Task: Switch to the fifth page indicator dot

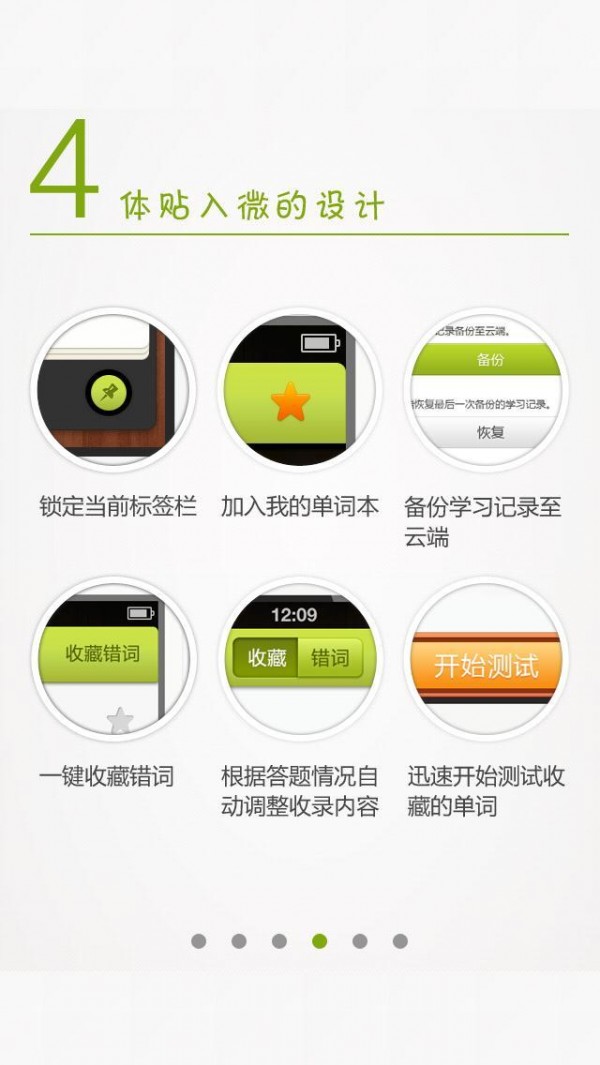Action: click(360, 941)
